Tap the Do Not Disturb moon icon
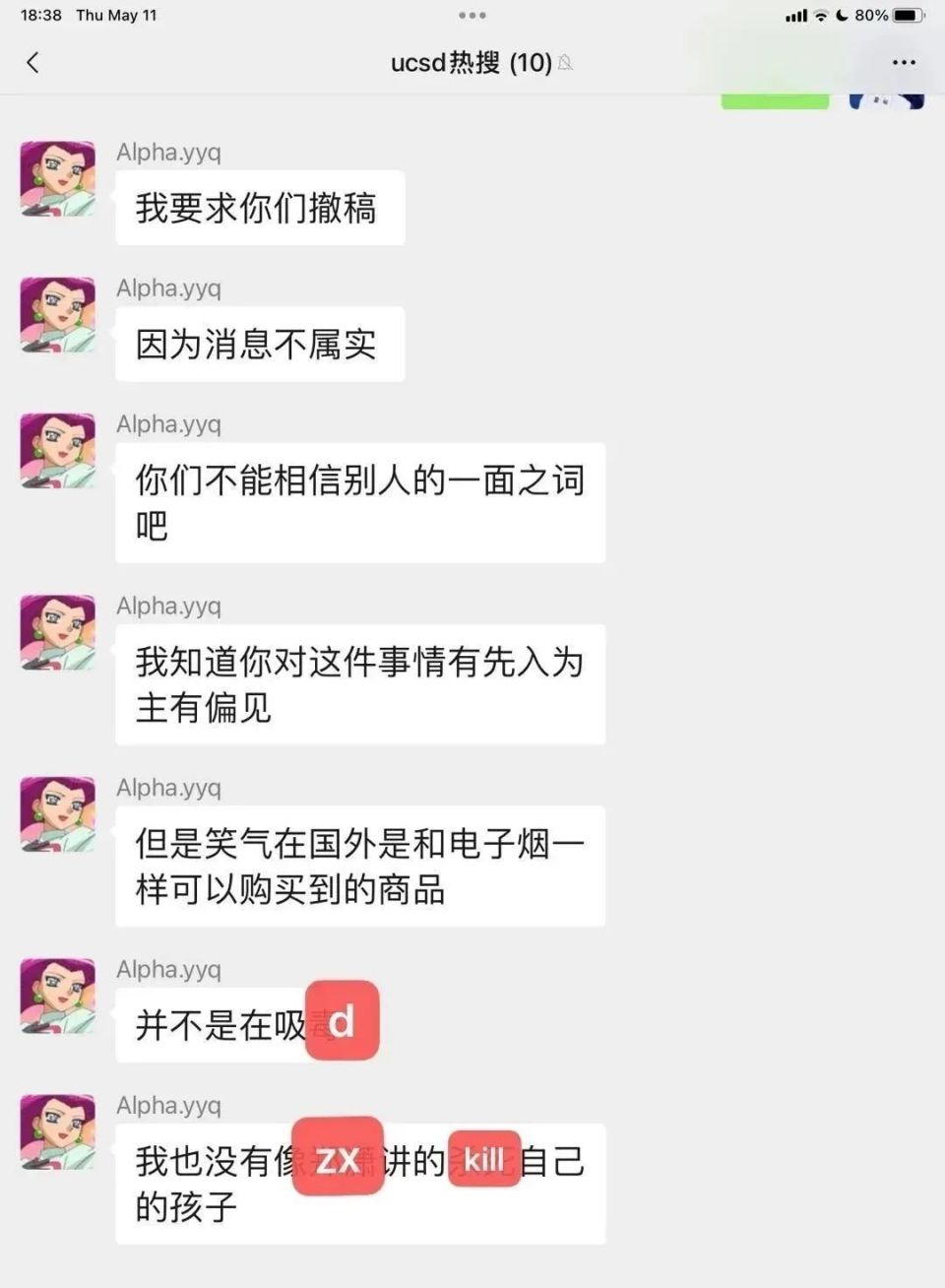This screenshot has width=945, height=1288. [845, 15]
